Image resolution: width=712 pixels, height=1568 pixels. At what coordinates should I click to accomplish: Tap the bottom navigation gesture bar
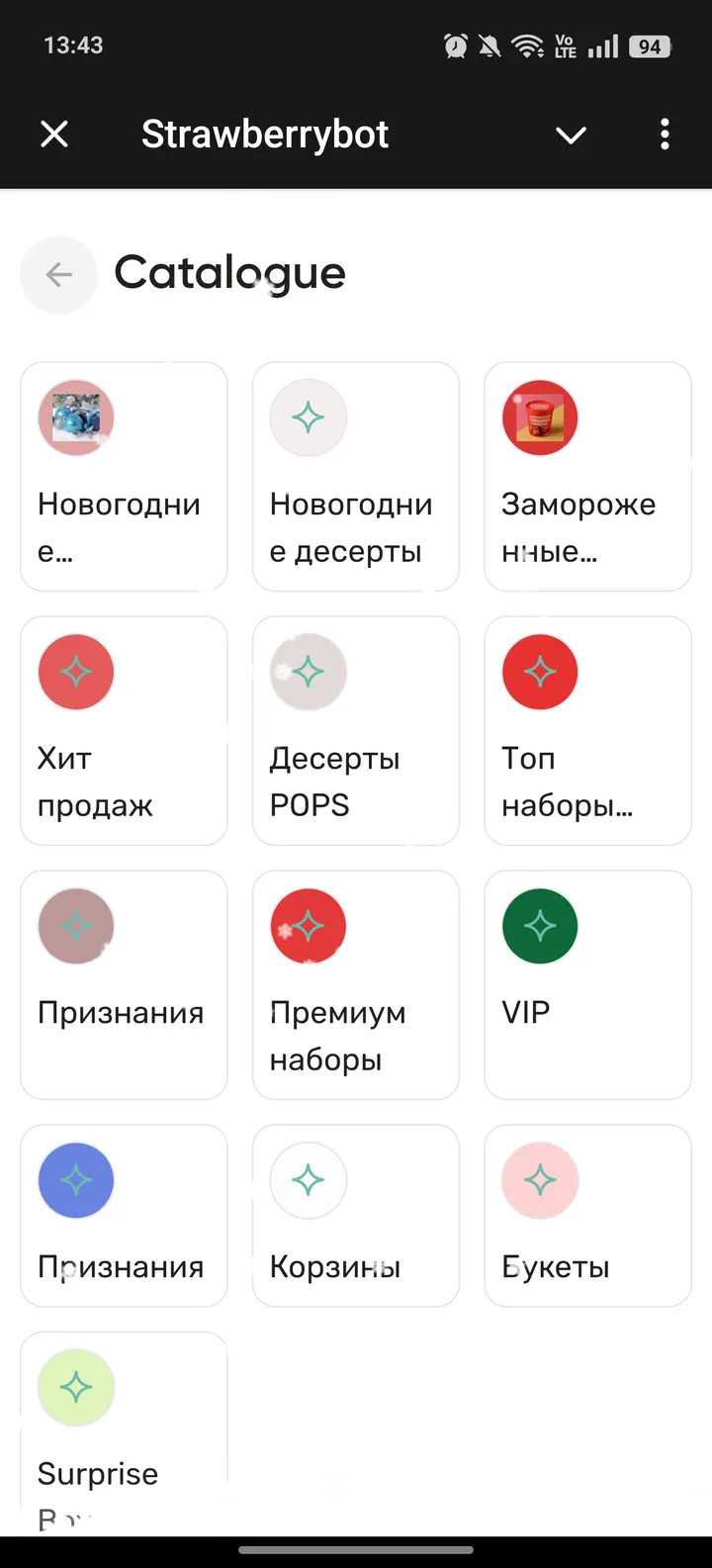pos(356,1550)
